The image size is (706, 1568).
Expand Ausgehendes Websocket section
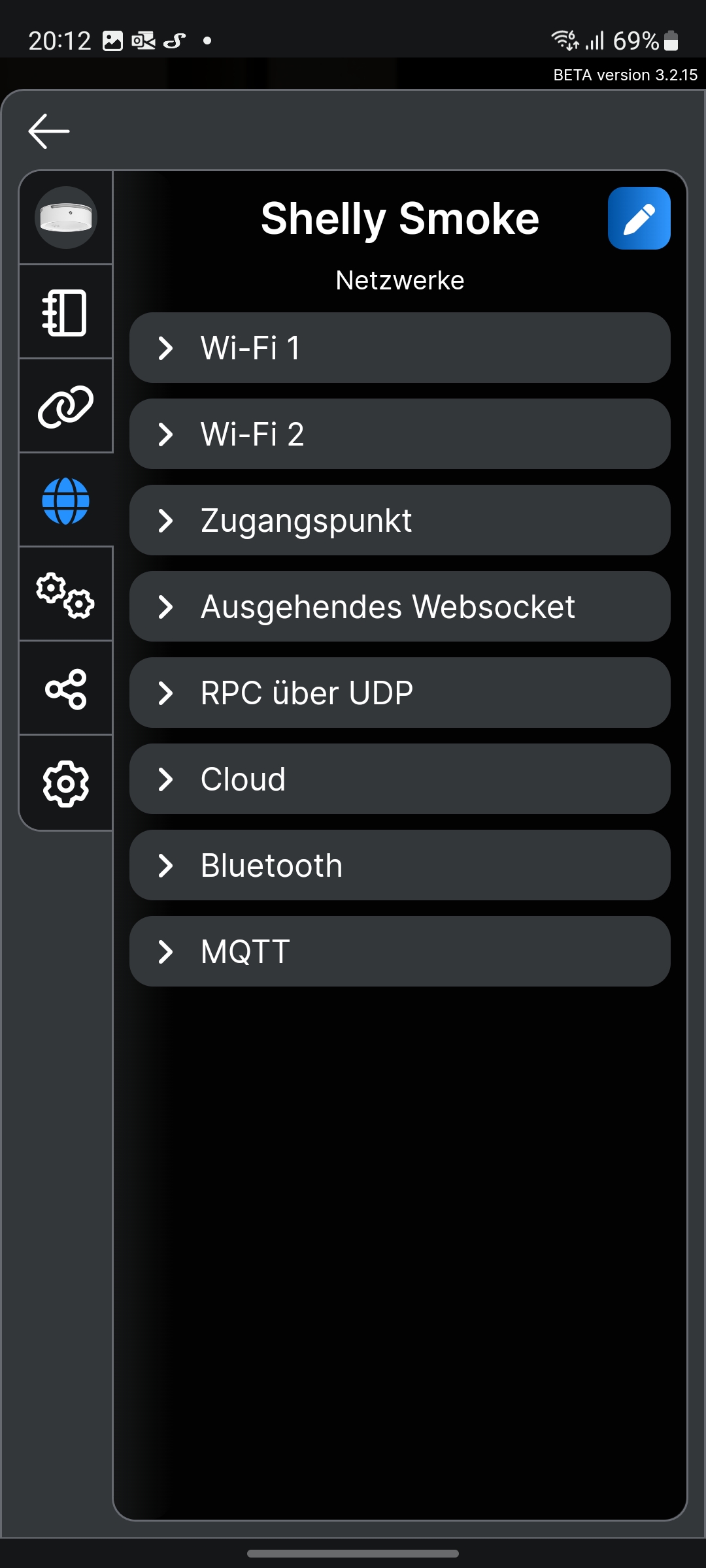[399, 606]
